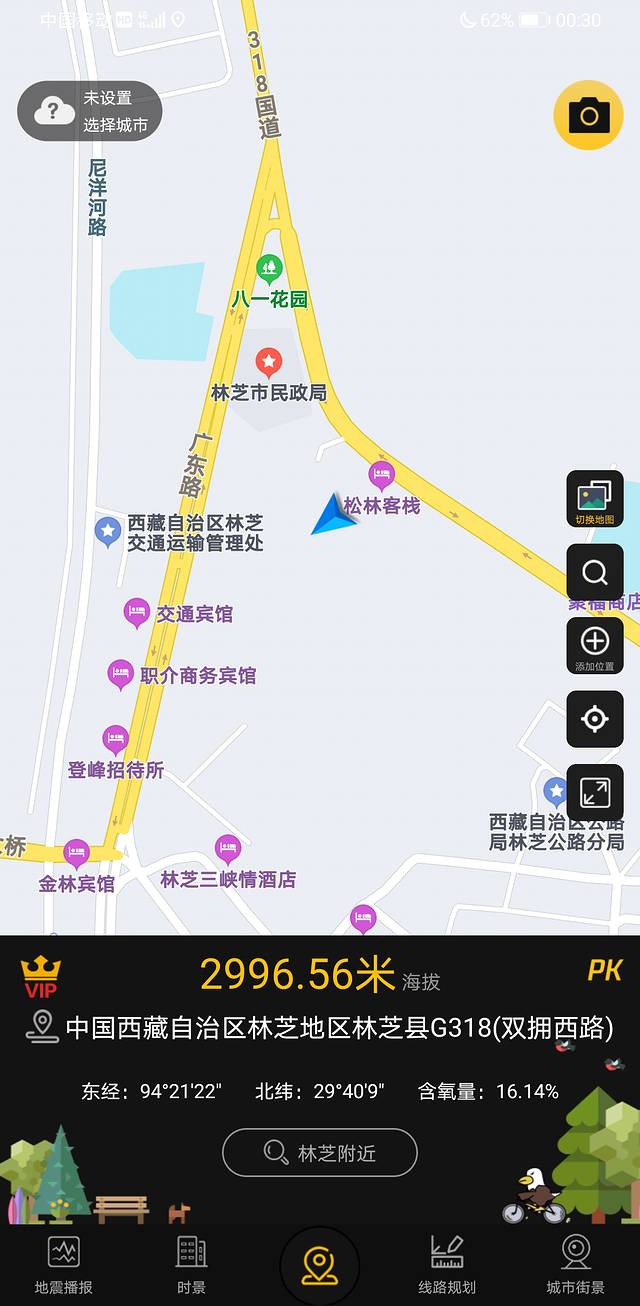The width and height of the screenshot is (640, 1306).
Task: Tap 添加位置 to add a location
Action: point(595,646)
